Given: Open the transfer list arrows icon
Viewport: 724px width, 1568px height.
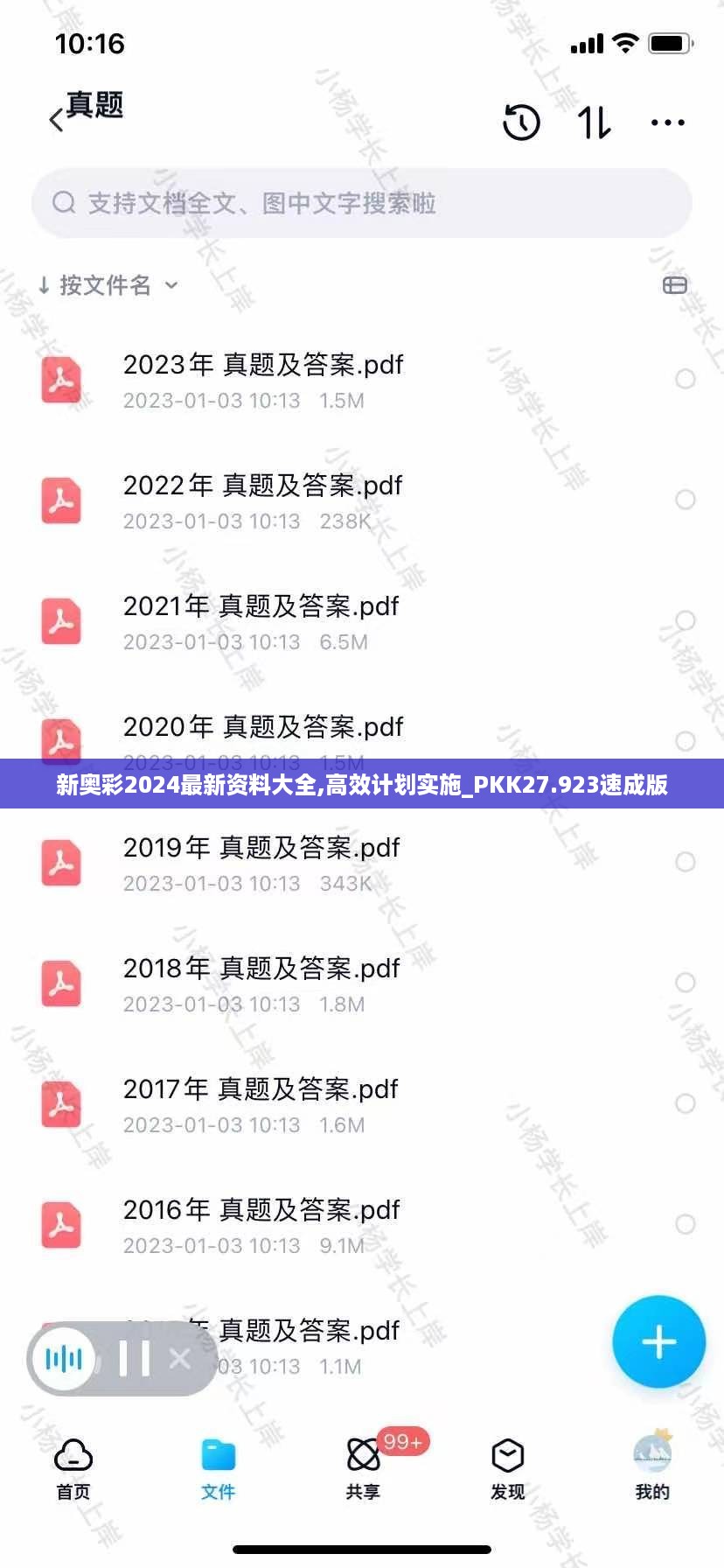Looking at the screenshot, I should click(x=595, y=122).
